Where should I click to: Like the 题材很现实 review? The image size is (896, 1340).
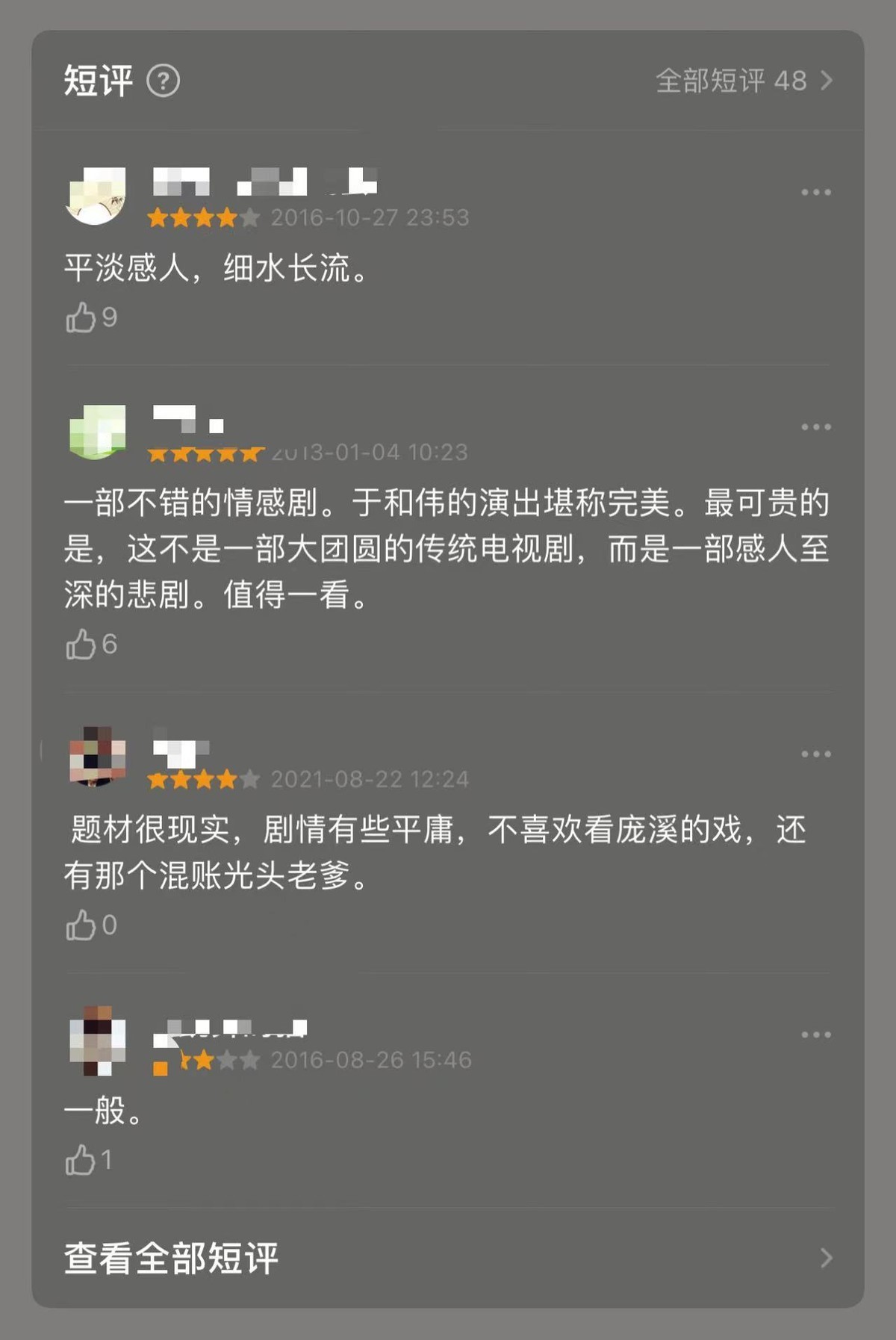coord(81,925)
